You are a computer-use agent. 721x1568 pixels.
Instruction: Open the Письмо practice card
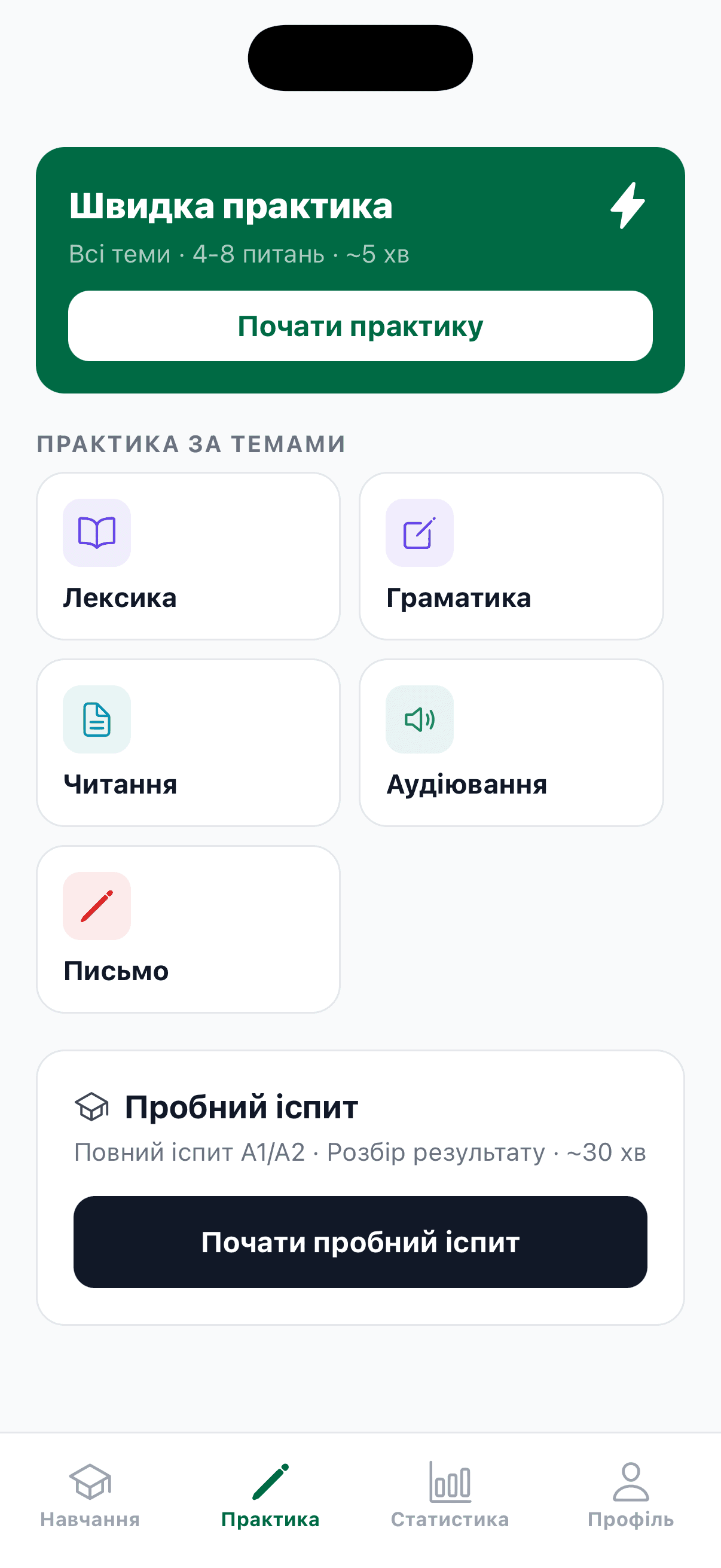pyautogui.click(x=188, y=929)
